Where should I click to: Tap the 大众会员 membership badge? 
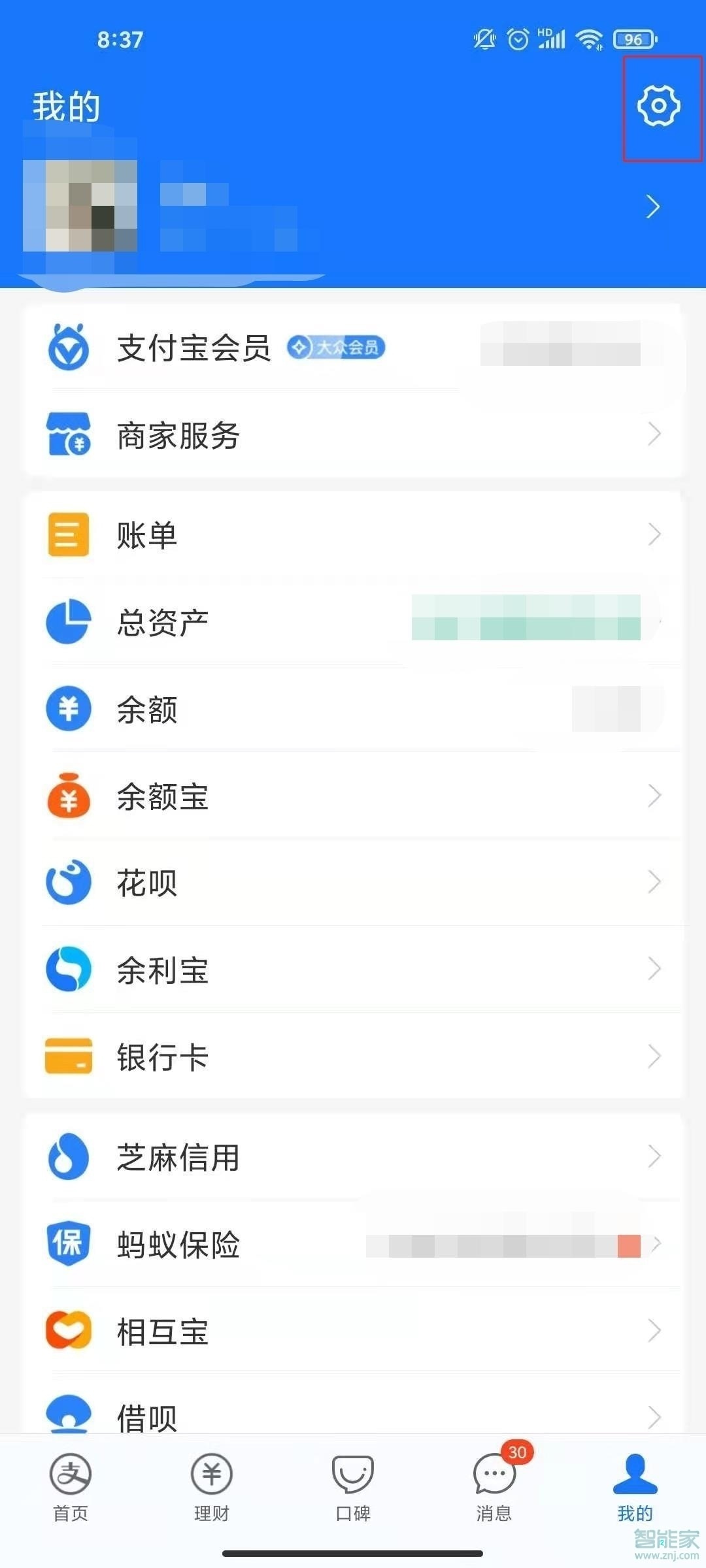337,348
